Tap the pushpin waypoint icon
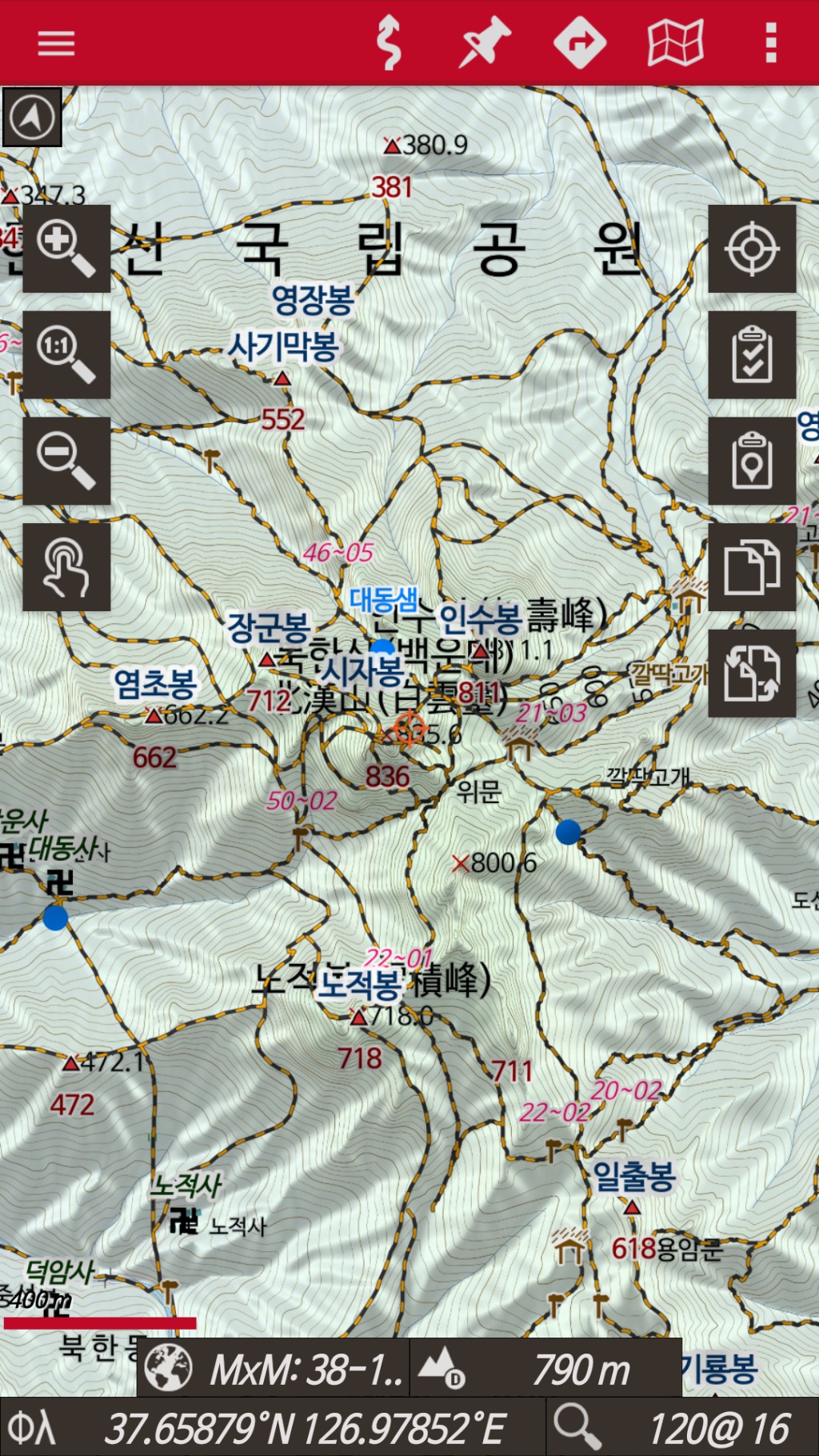This screenshot has height=1456, width=819. tap(485, 42)
